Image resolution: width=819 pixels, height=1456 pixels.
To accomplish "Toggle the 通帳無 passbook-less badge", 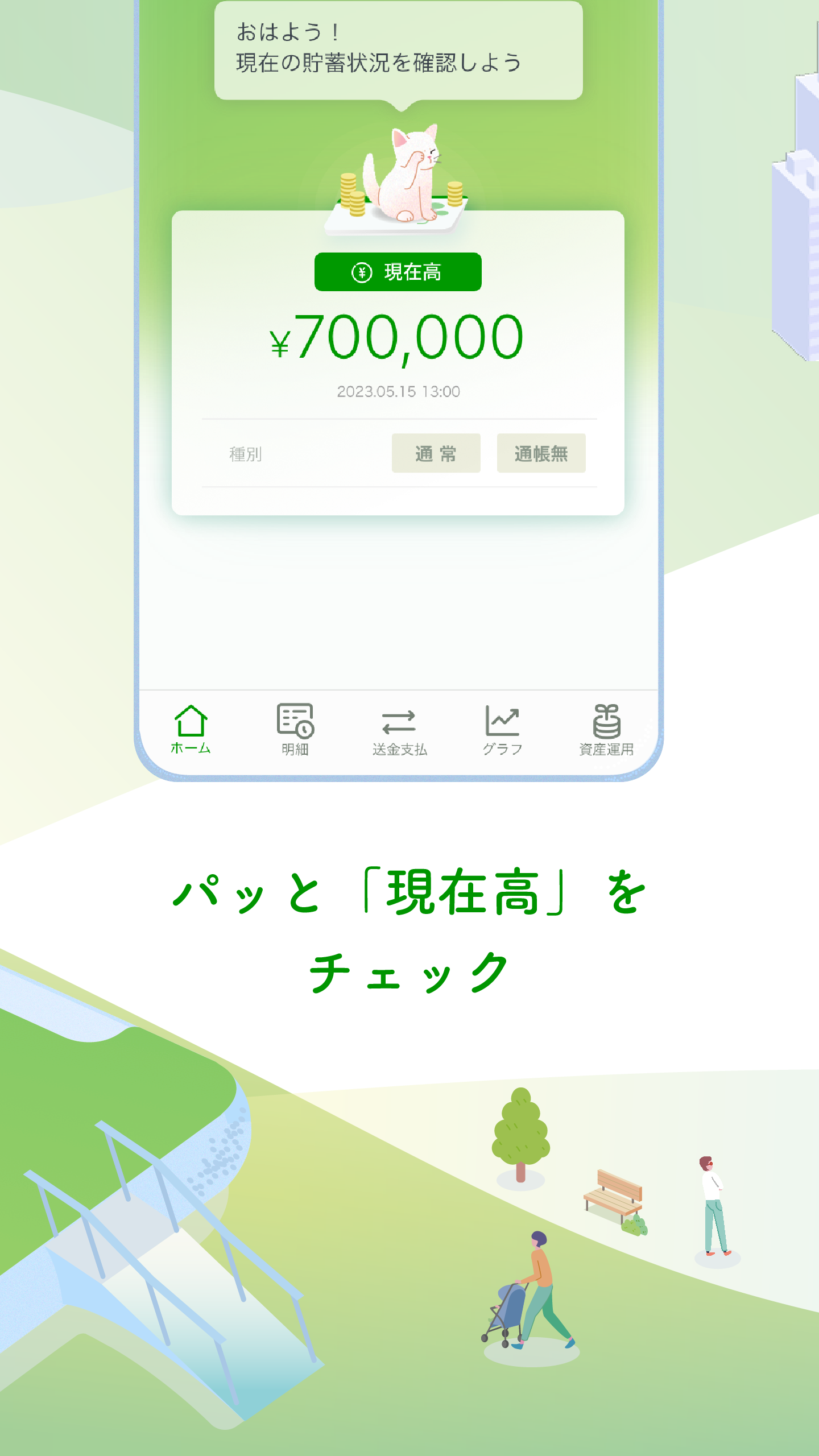I will (541, 453).
